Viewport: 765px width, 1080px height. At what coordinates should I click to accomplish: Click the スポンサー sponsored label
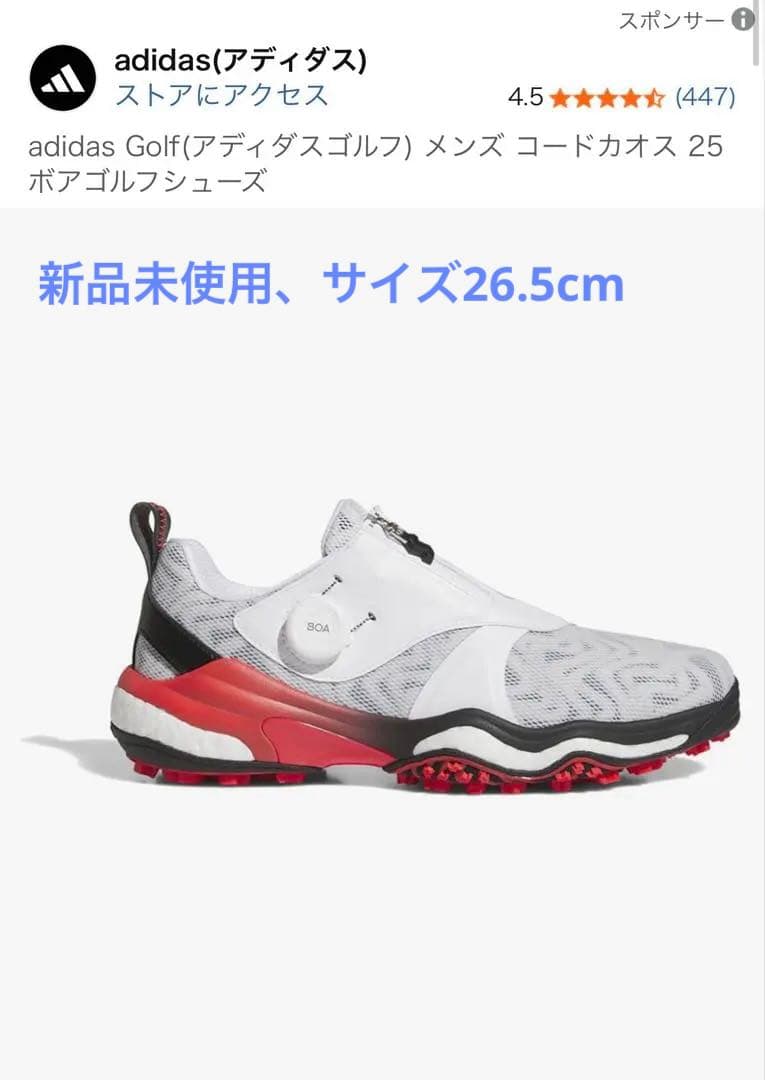point(672,17)
